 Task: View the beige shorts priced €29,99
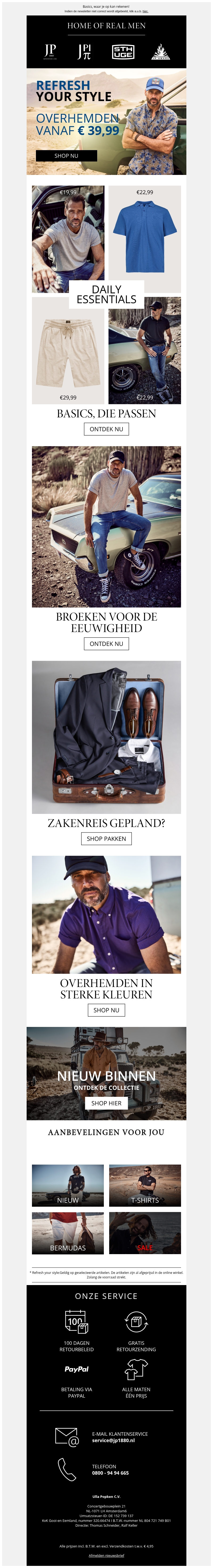[68, 350]
